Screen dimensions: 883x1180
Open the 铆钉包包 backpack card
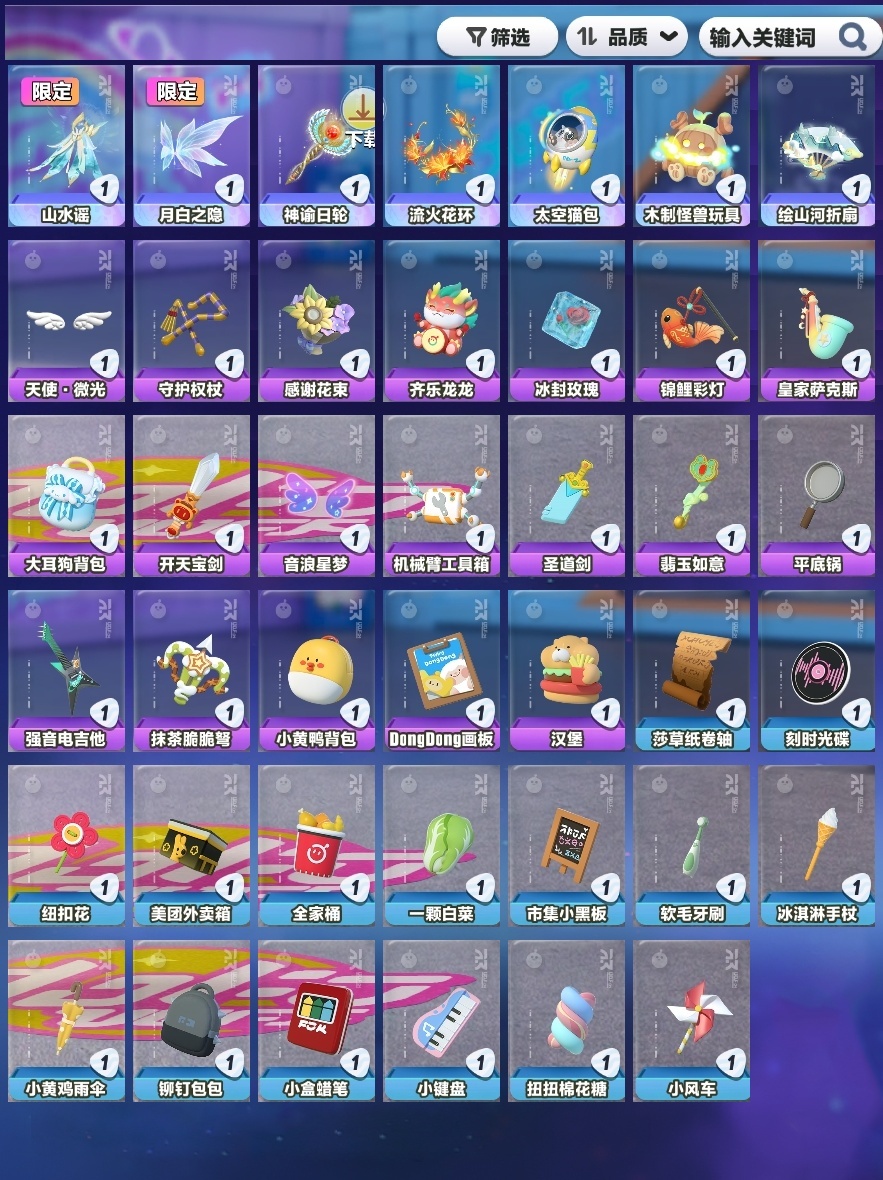(x=192, y=1020)
